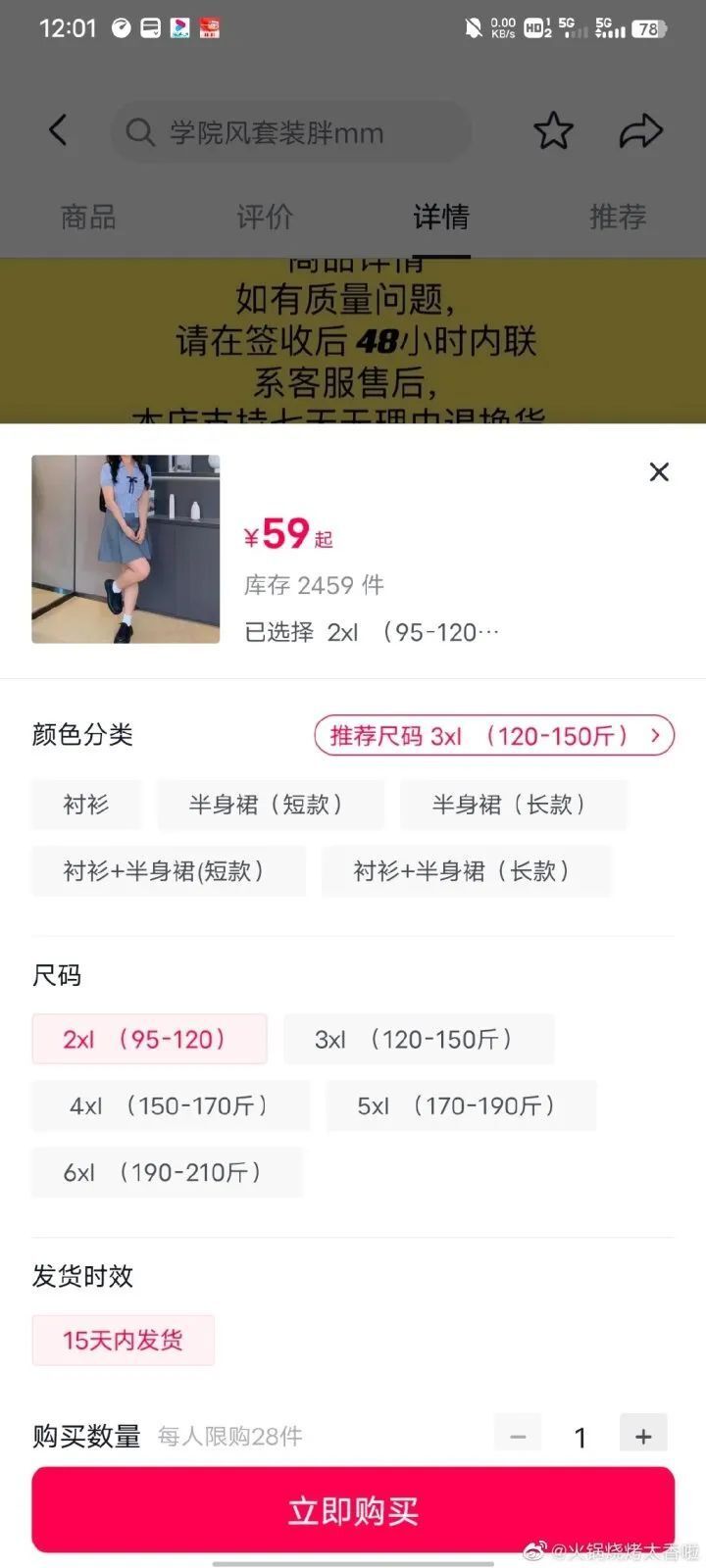Screen dimensions: 706x1568
Task: Select 衬衫+半身裙(短款) set
Action: (x=168, y=871)
